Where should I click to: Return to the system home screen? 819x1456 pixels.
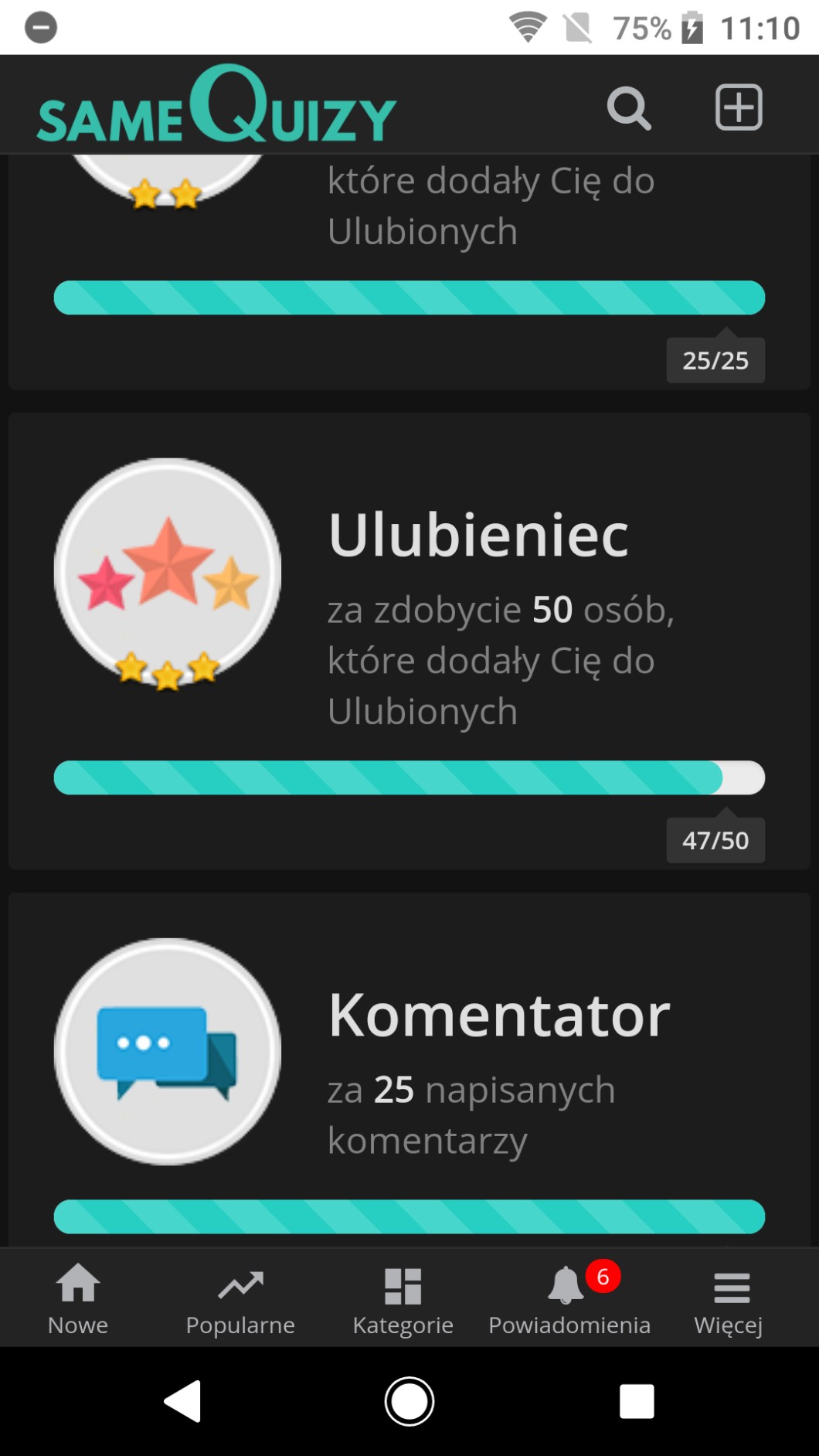(x=409, y=1401)
